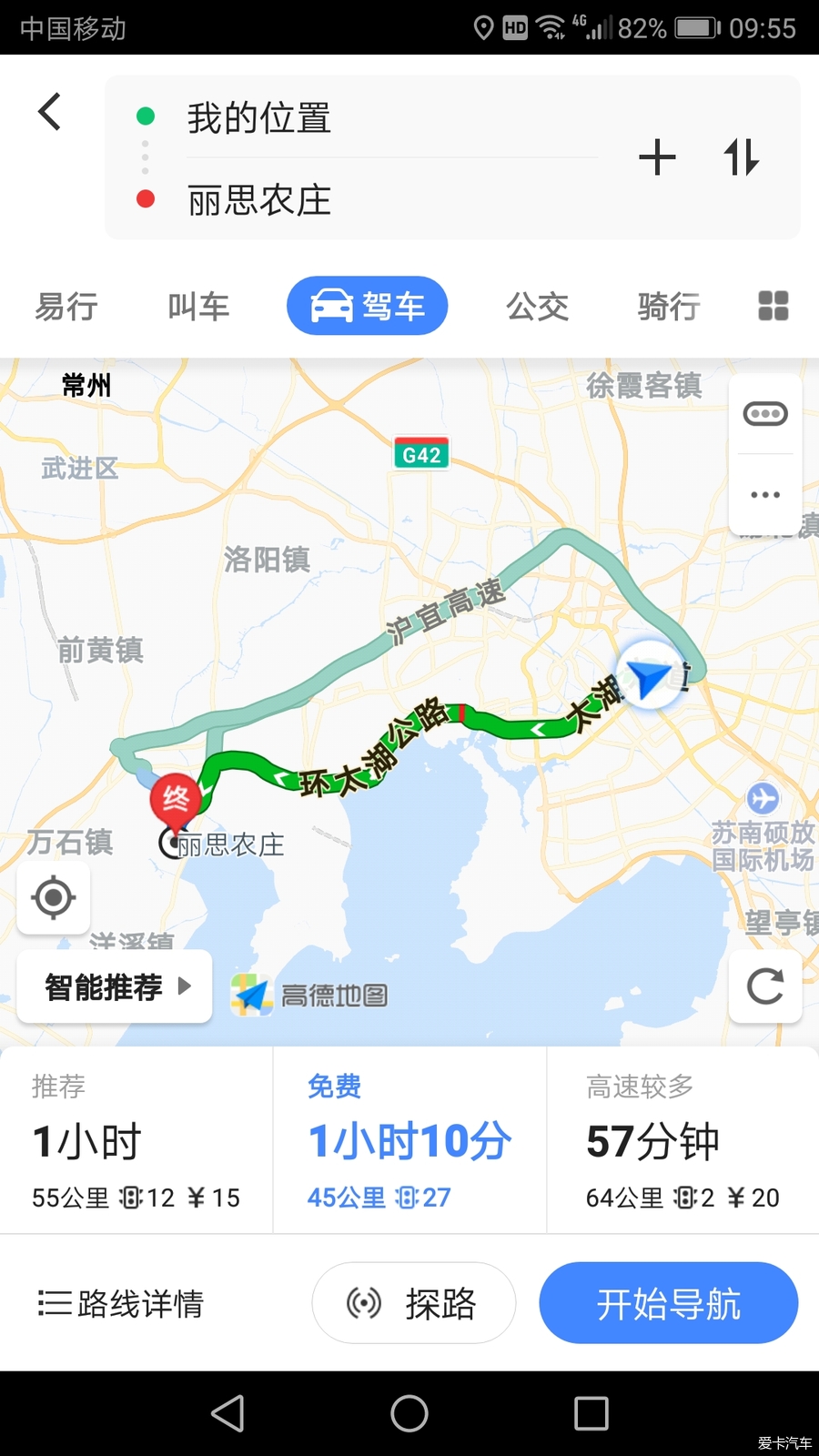
Task: Select the 驾车 driving tab
Action: (x=368, y=307)
